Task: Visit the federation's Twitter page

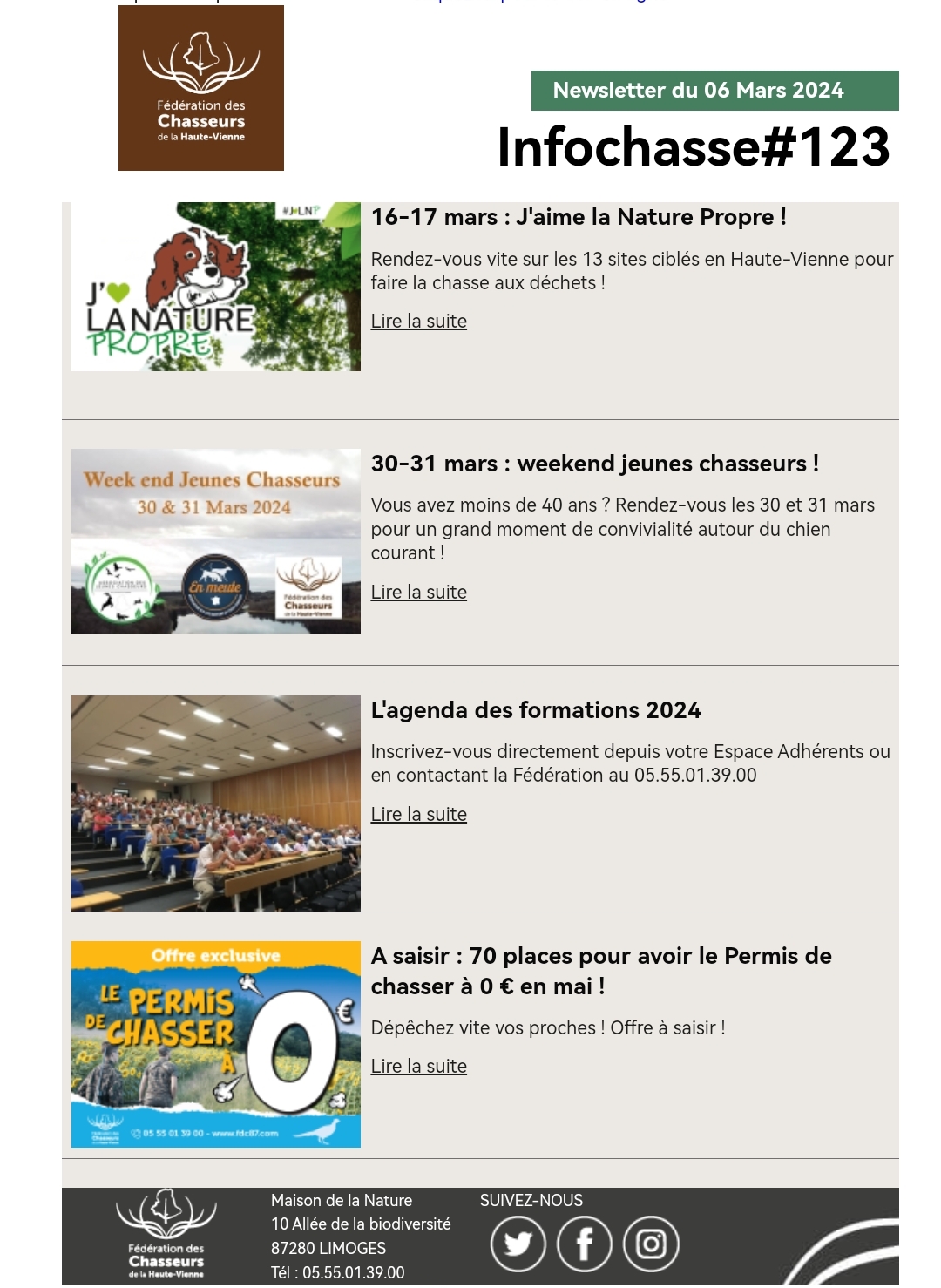Action: pyautogui.click(x=518, y=1244)
